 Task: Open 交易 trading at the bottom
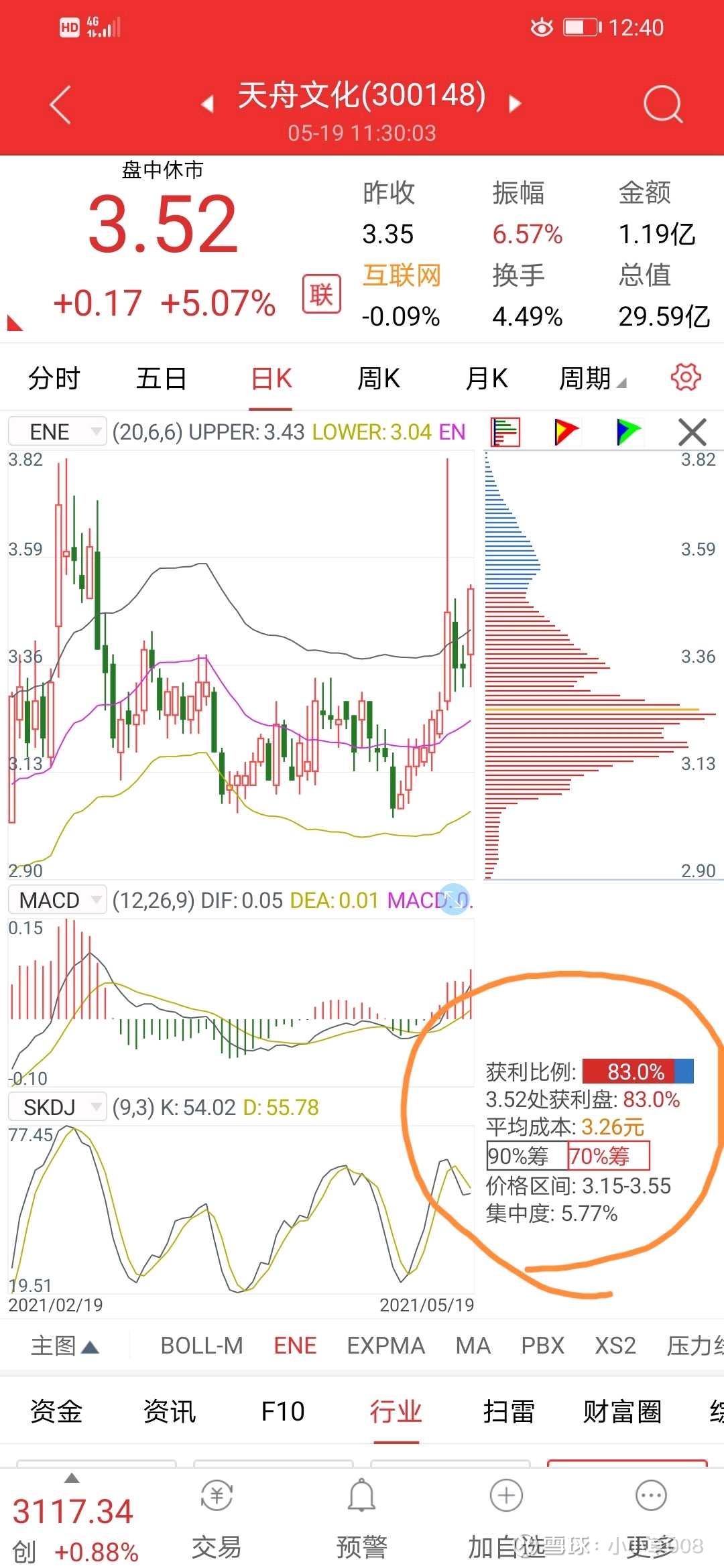tap(217, 1520)
